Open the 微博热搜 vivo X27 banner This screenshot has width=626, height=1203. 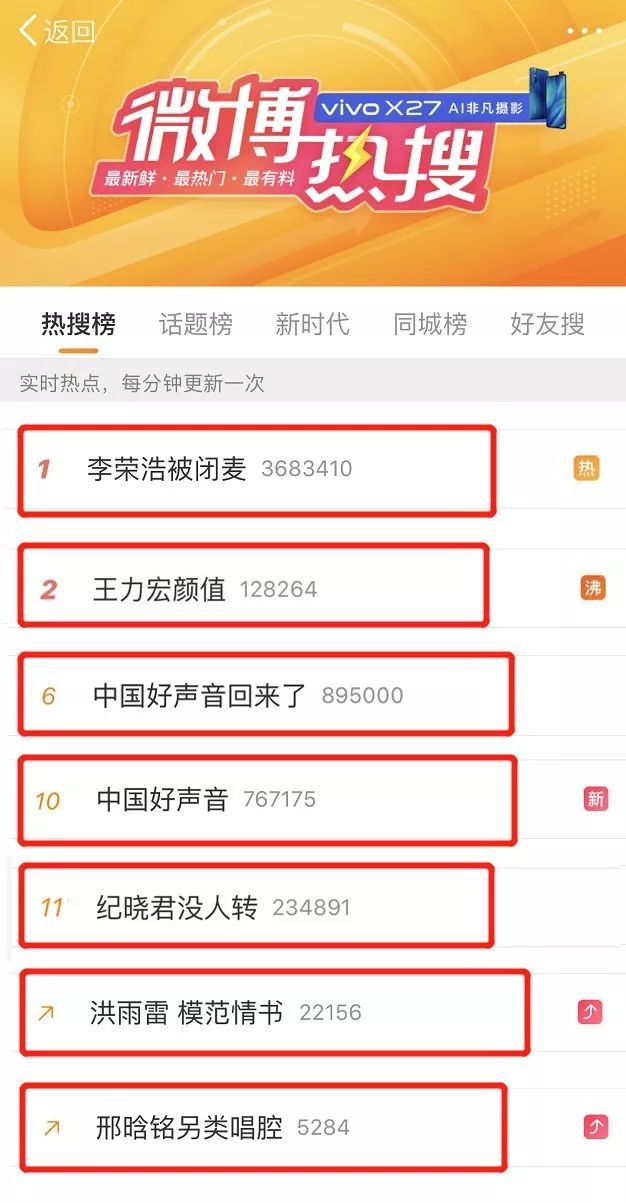coord(313,150)
